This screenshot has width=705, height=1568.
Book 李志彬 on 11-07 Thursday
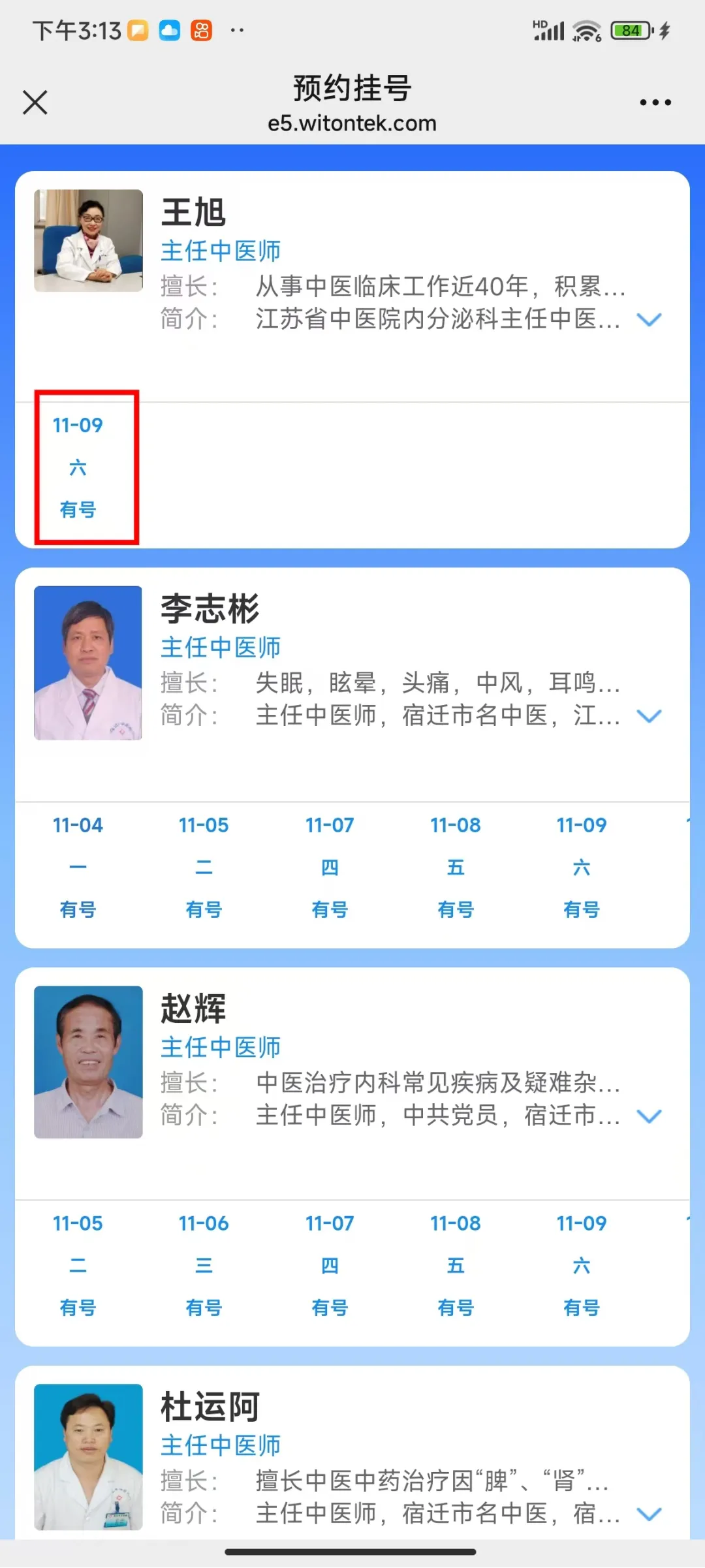(x=330, y=867)
